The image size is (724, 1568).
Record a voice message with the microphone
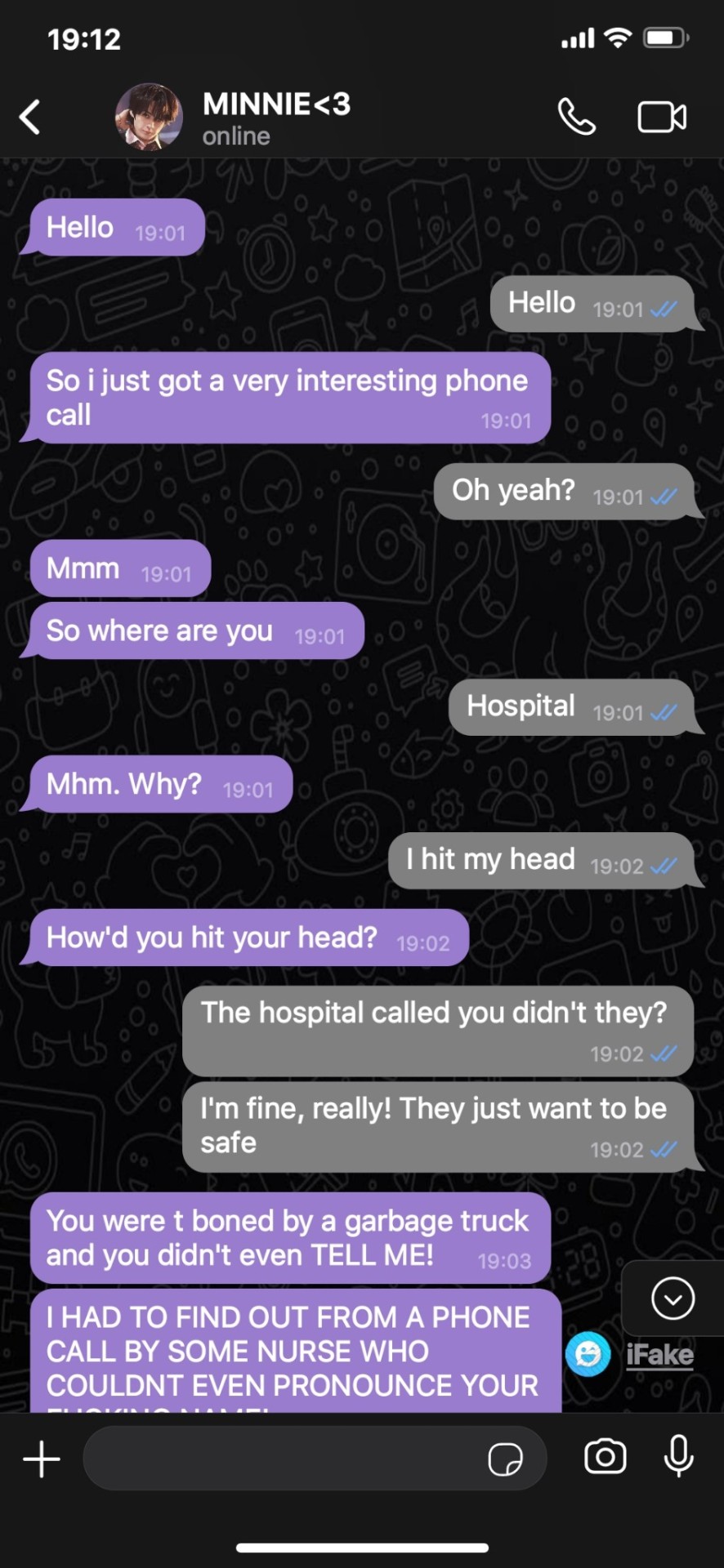(x=678, y=1458)
